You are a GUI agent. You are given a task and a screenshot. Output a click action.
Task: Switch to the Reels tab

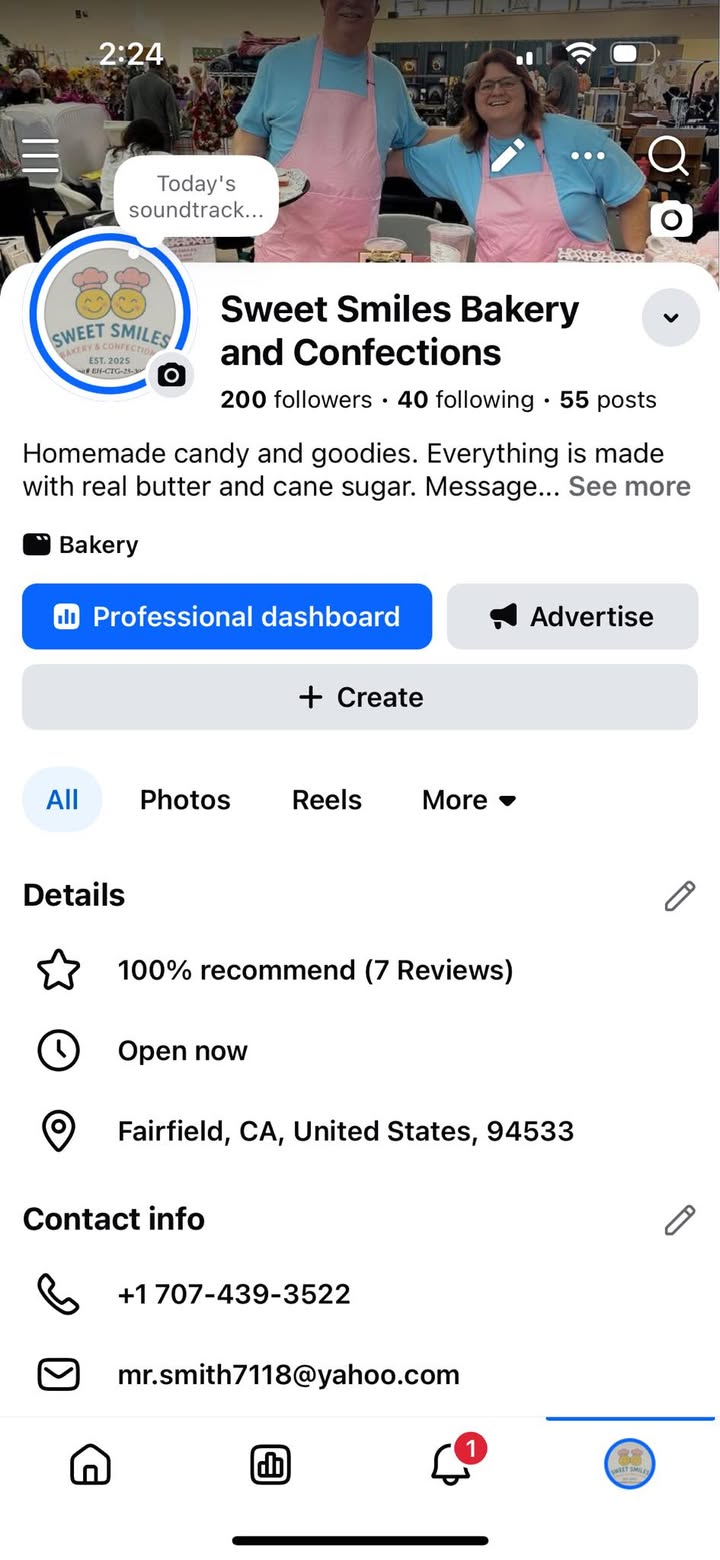click(x=327, y=800)
